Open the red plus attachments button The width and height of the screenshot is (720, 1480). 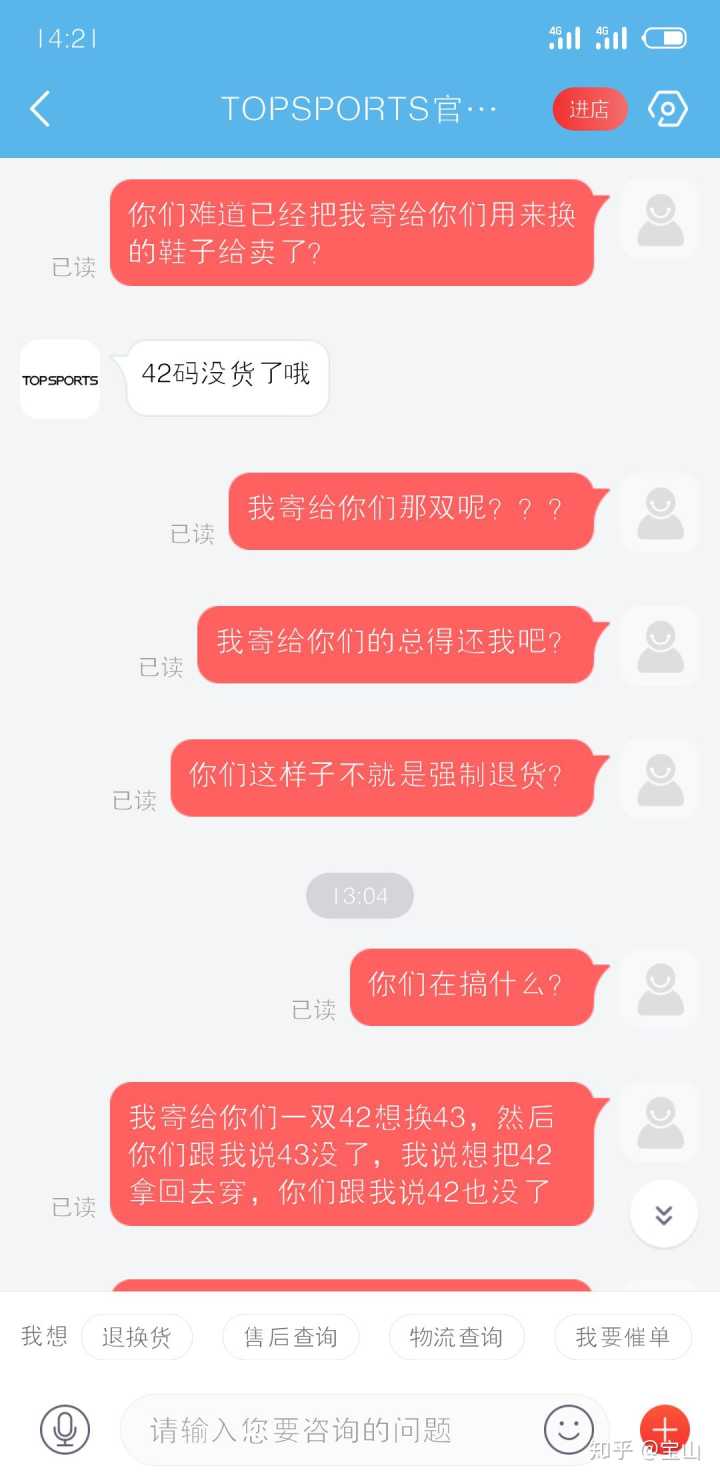[x=664, y=1429]
